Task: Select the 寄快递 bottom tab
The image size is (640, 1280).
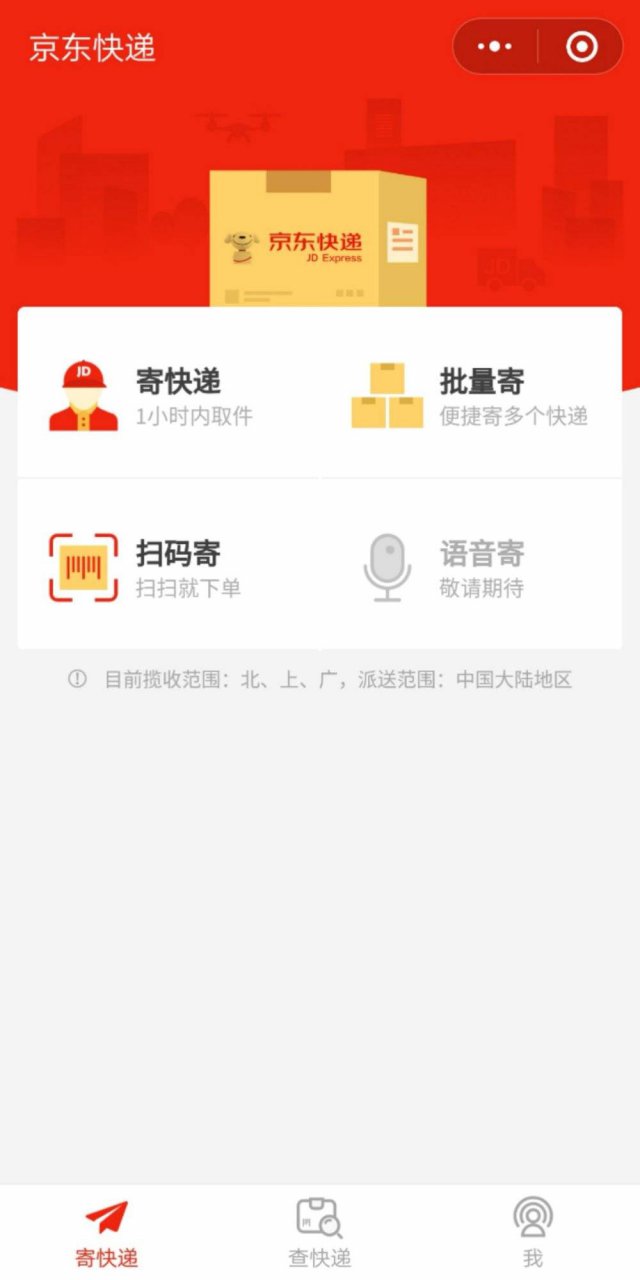Action: pos(107,1232)
